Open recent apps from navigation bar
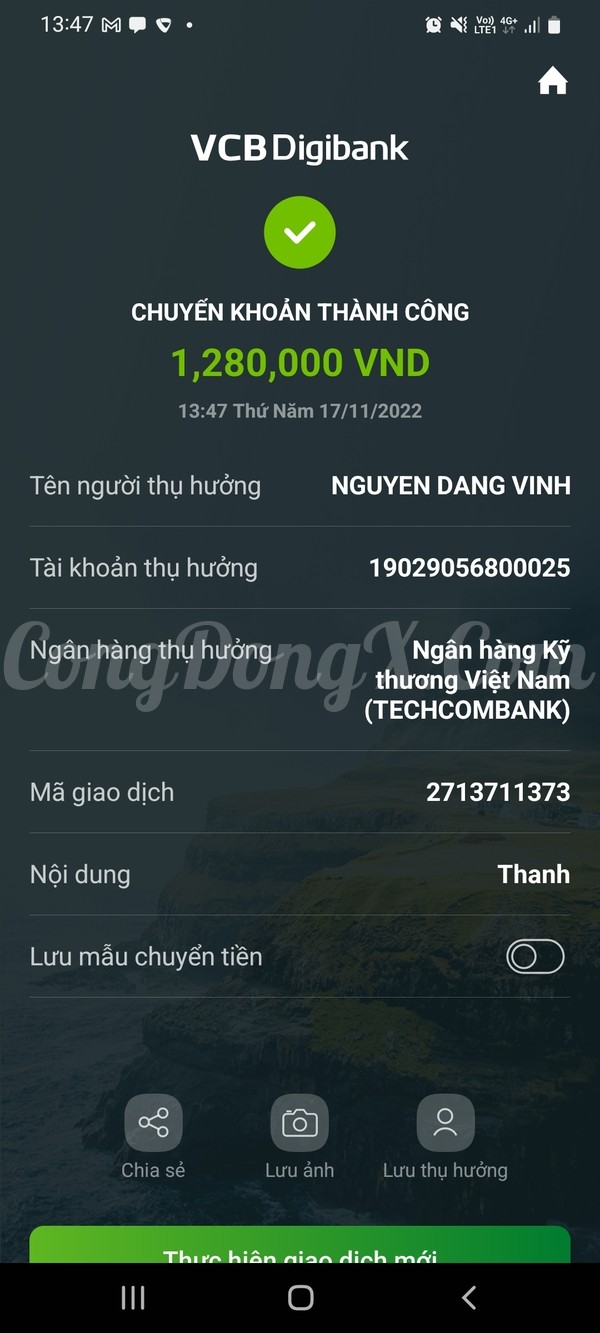This screenshot has height=1333, width=600. 133,1298
